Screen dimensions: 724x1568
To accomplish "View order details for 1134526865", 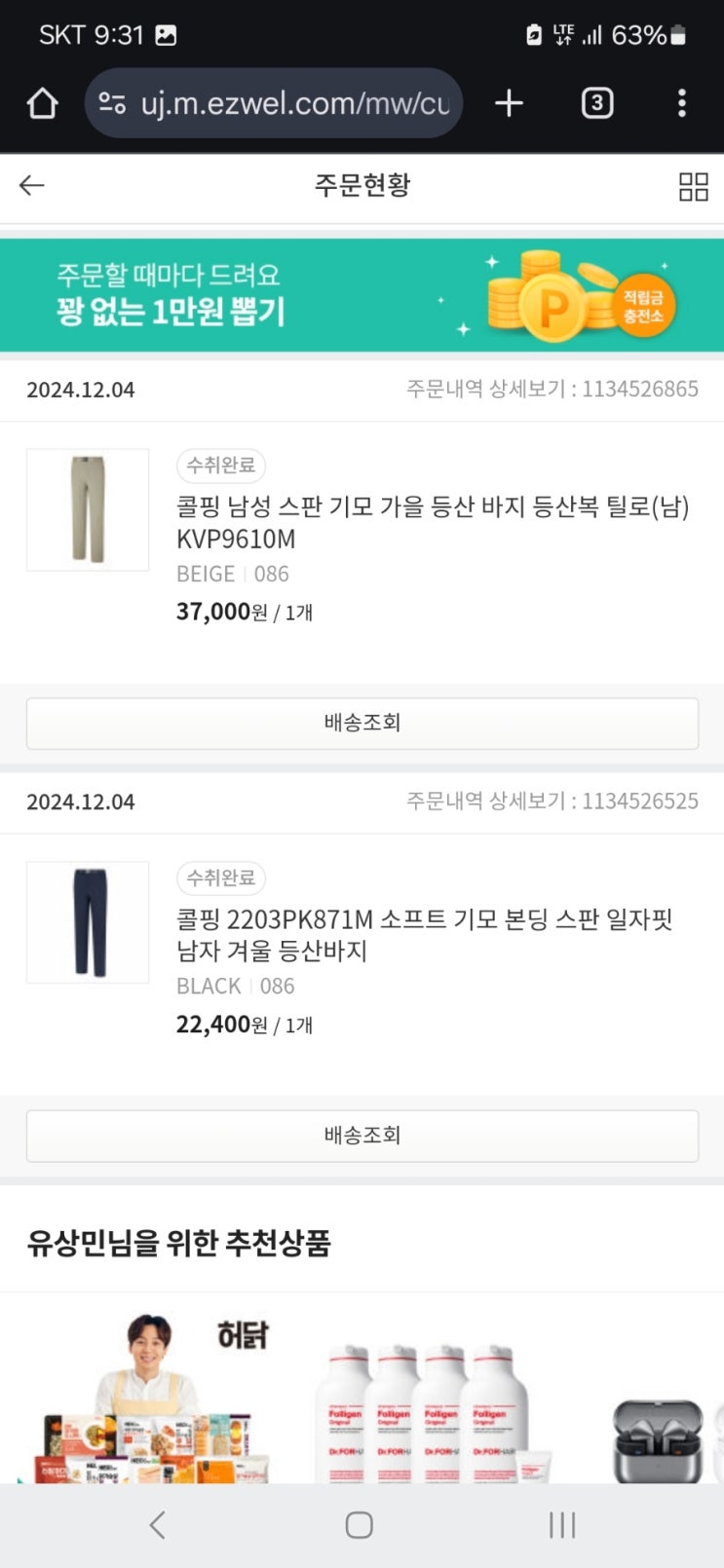I will pos(552,390).
